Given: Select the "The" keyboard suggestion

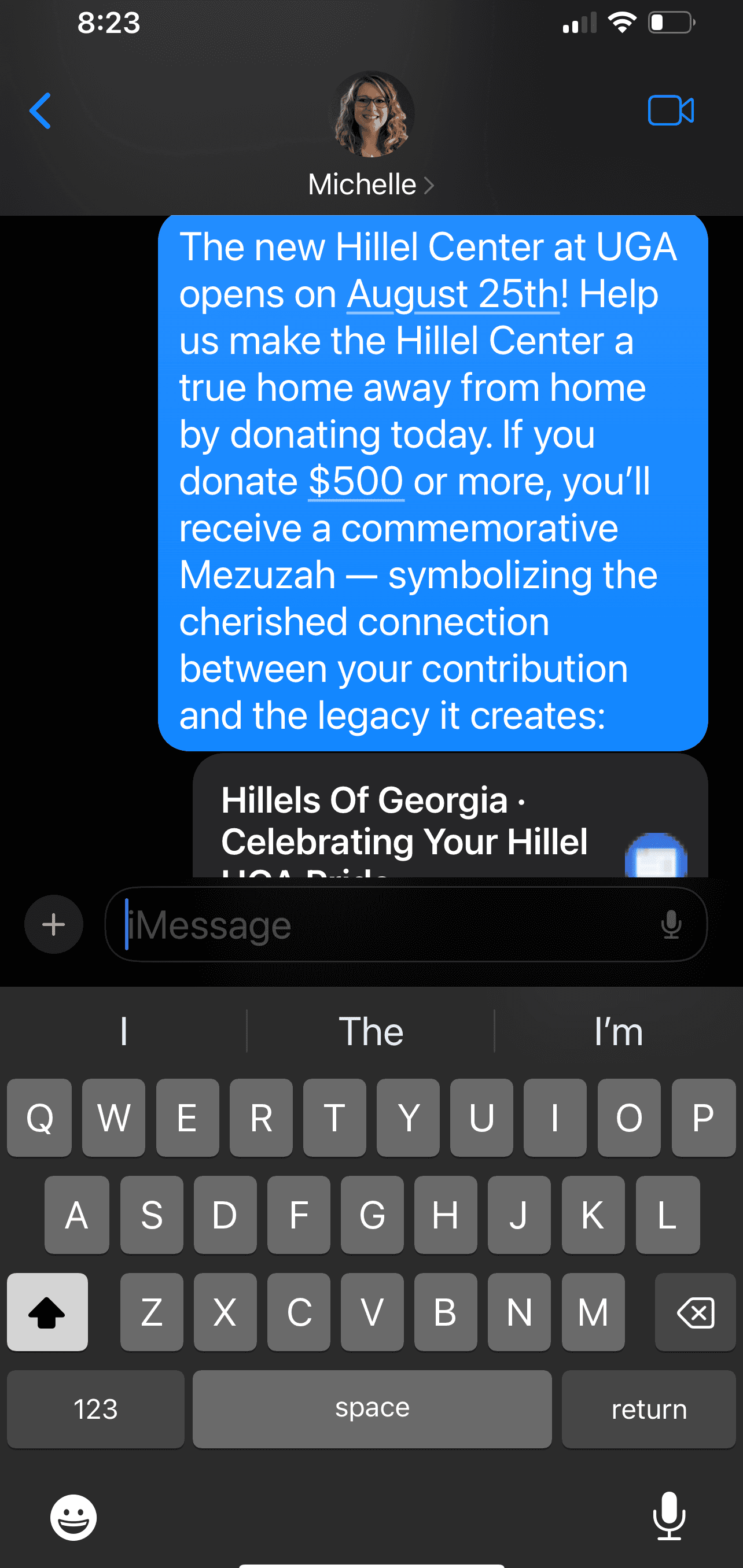Looking at the screenshot, I should (371, 1032).
